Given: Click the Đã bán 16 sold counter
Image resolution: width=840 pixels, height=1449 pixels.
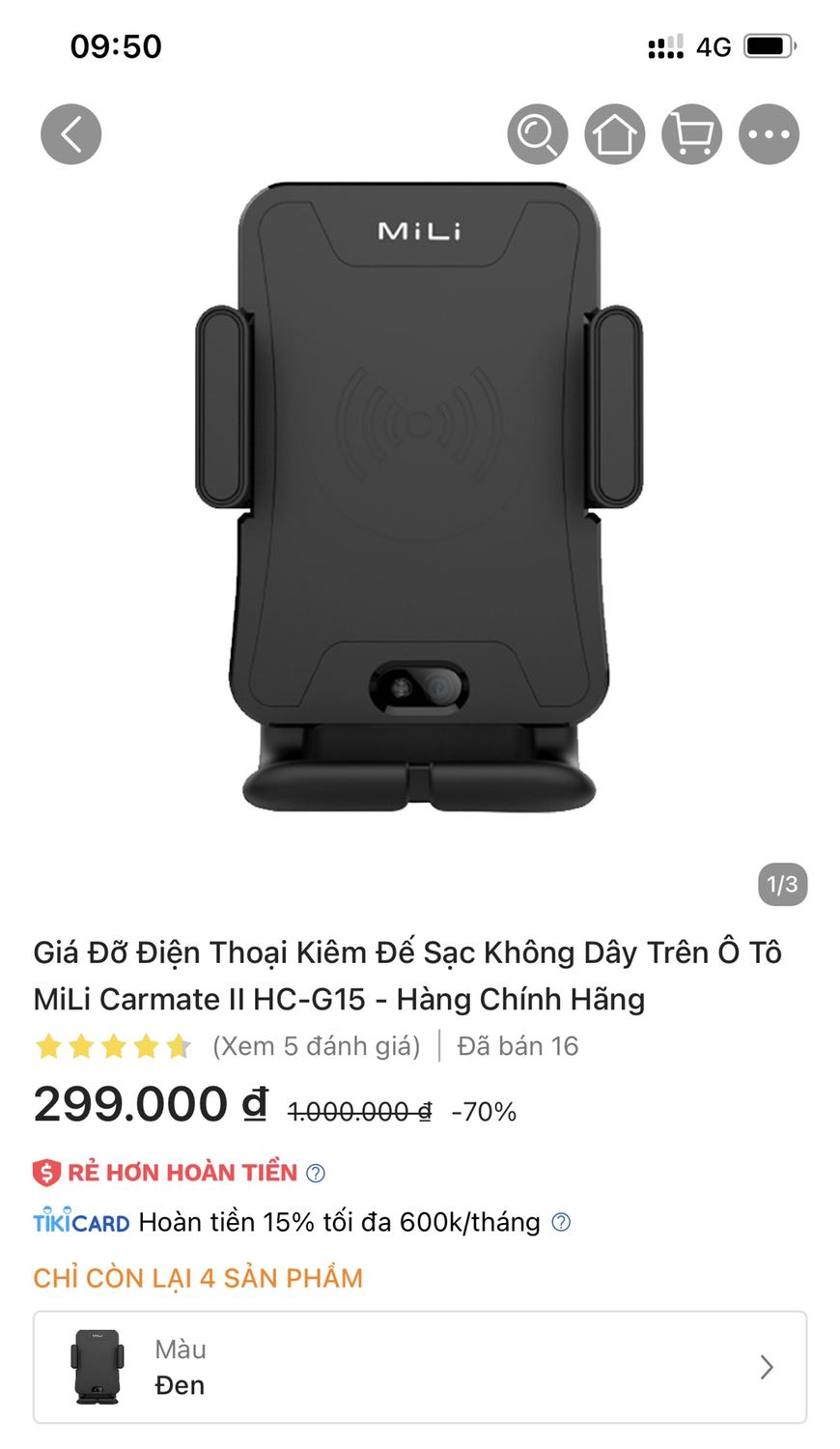Looking at the screenshot, I should pyautogui.click(x=517, y=1046).
